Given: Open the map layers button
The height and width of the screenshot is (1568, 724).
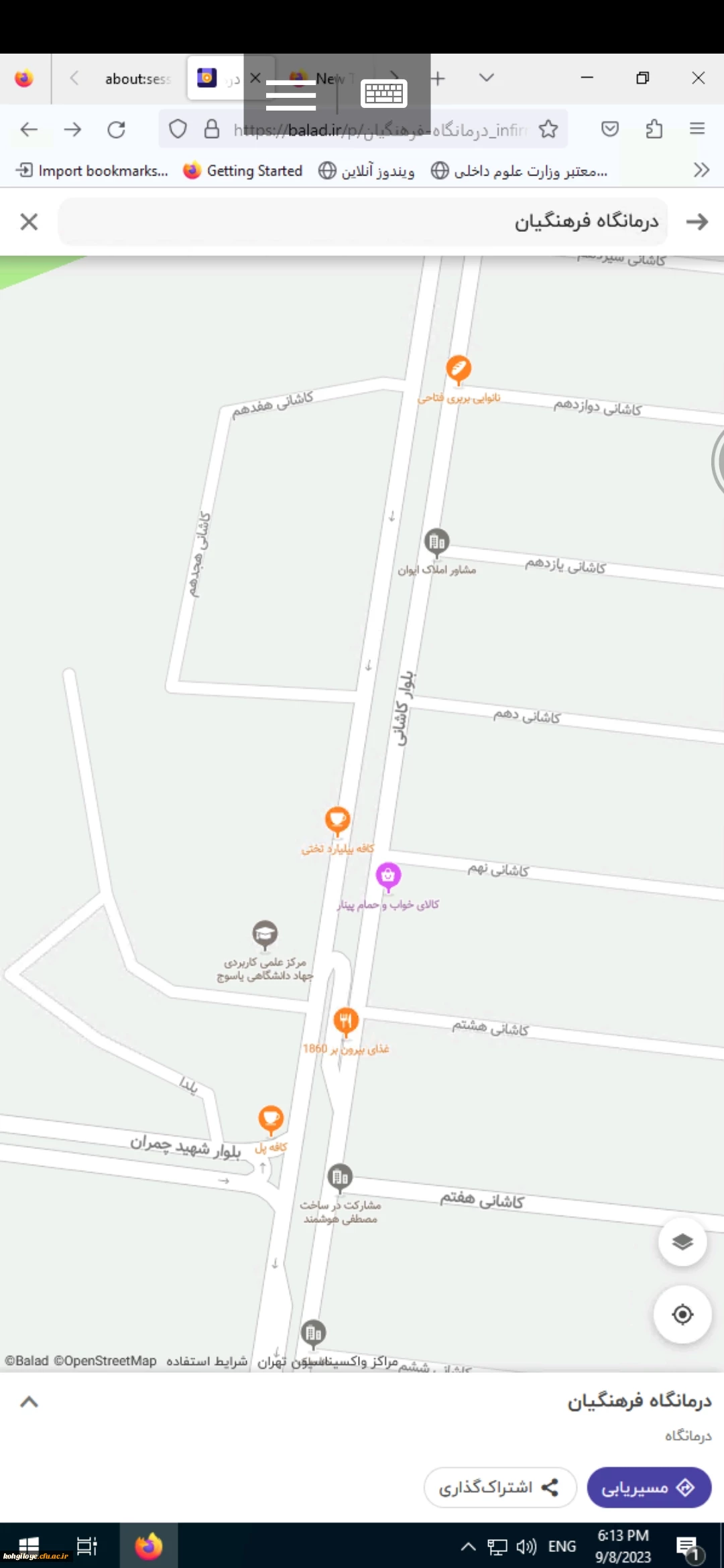Looking at the screenshot, I should click(x=682, y=1242).
